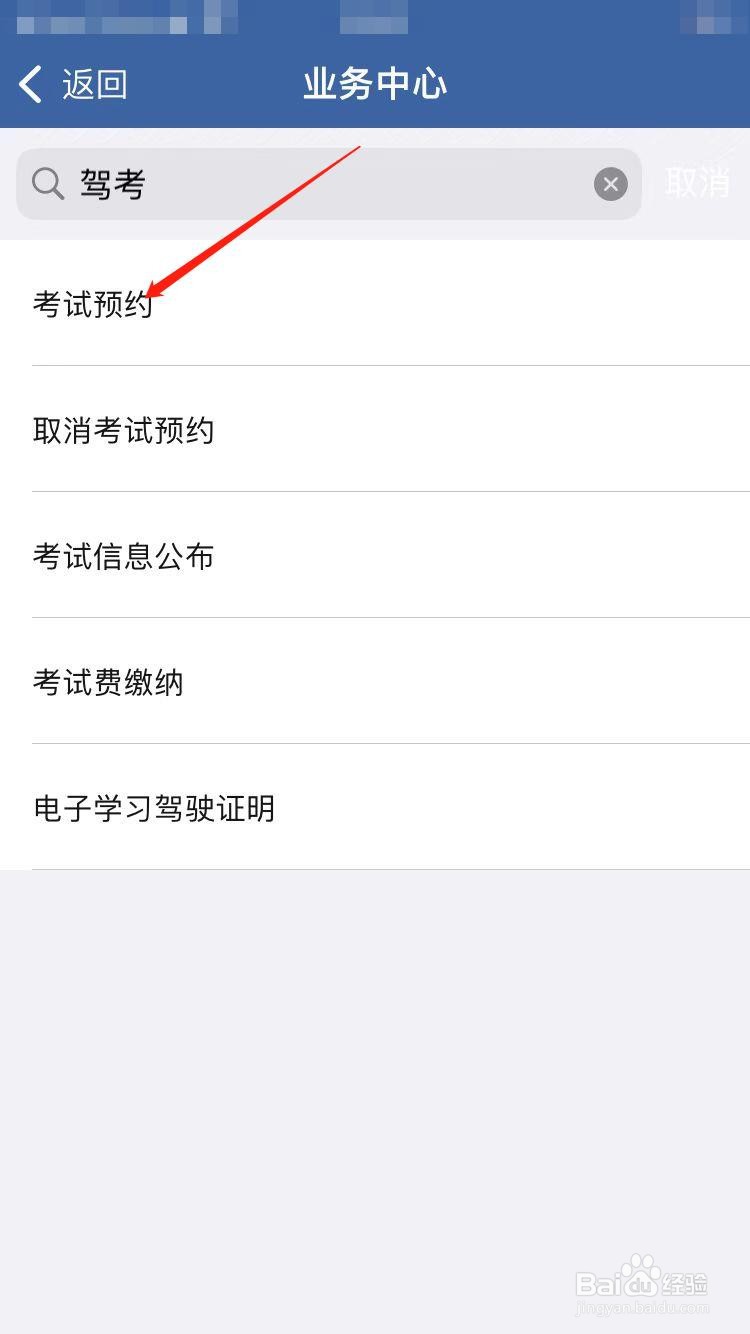
Task: Open 取消考试预约 option
Action: [x=124, y=431]
